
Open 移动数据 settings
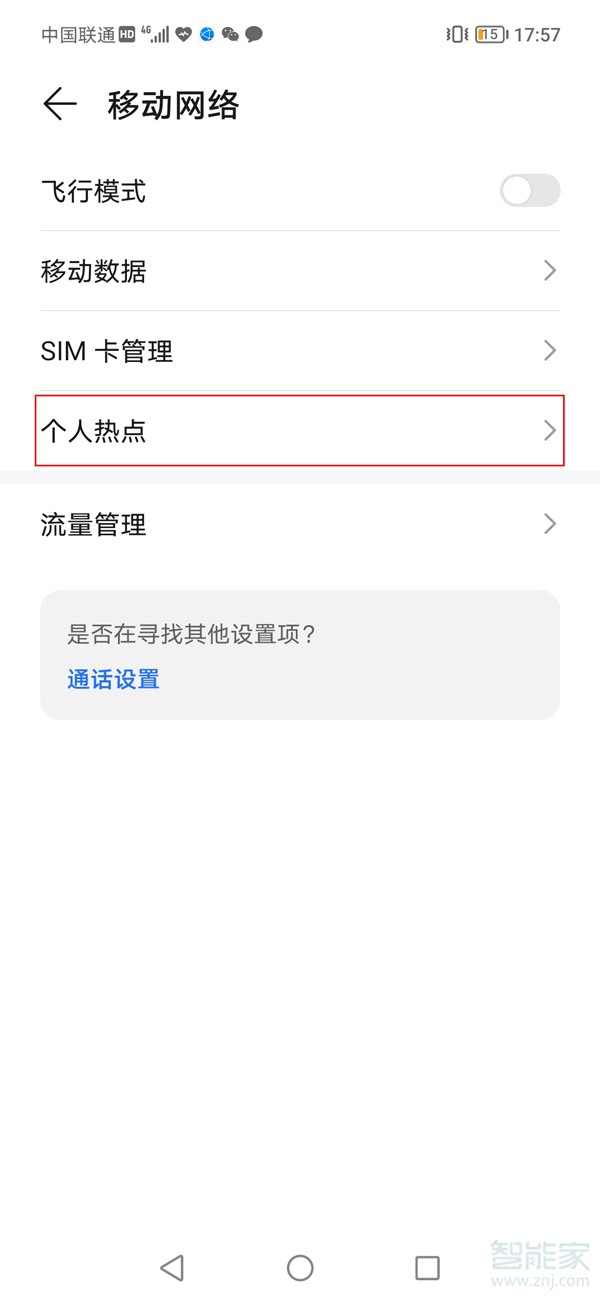pyautogui.click(x=300, y=271)
